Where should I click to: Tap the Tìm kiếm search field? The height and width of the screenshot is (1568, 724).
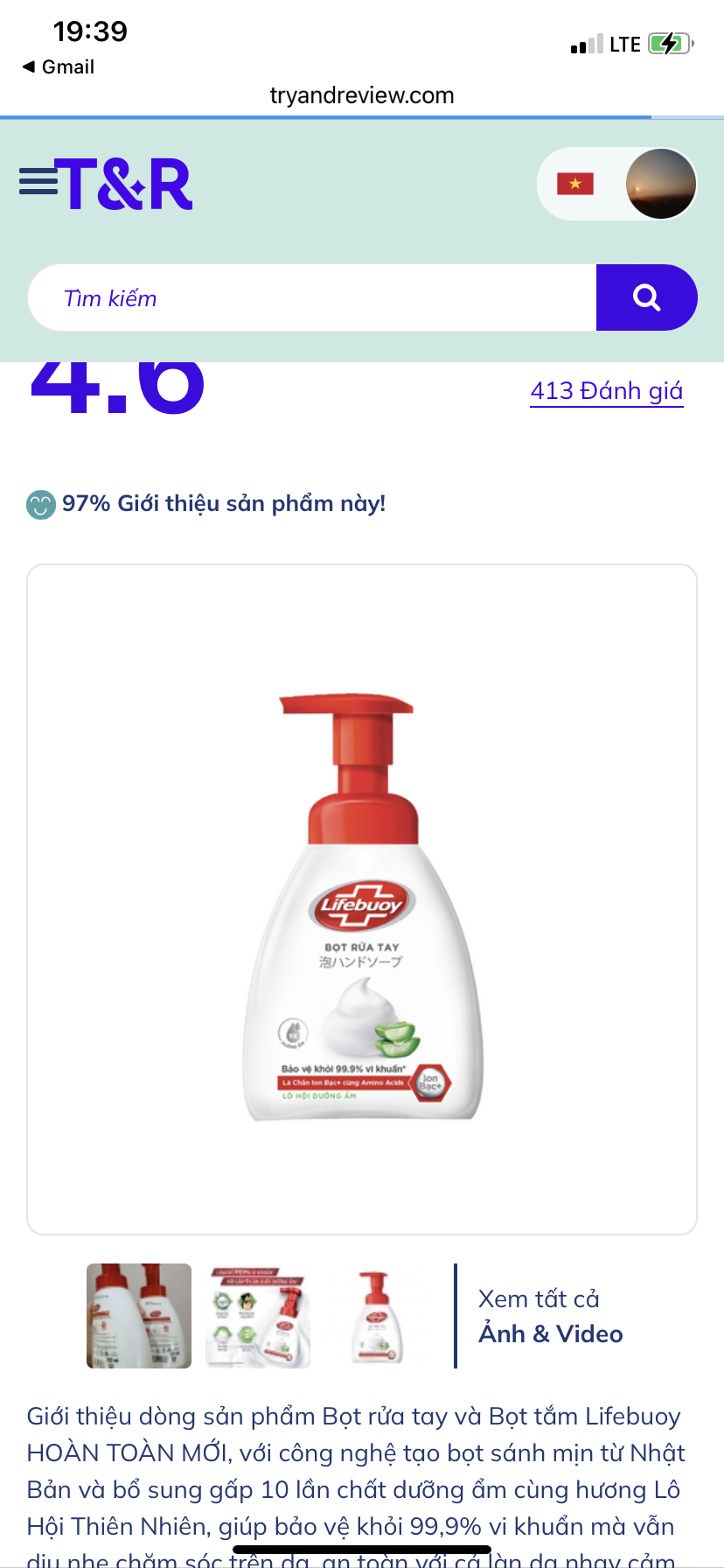312,297
